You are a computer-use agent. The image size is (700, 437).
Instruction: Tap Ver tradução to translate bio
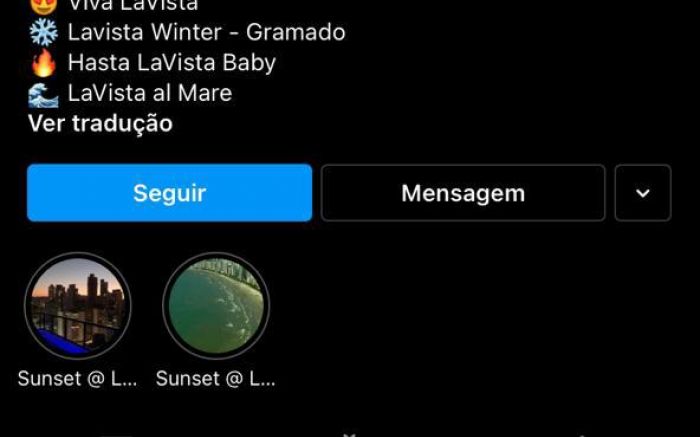click(100, 124)
